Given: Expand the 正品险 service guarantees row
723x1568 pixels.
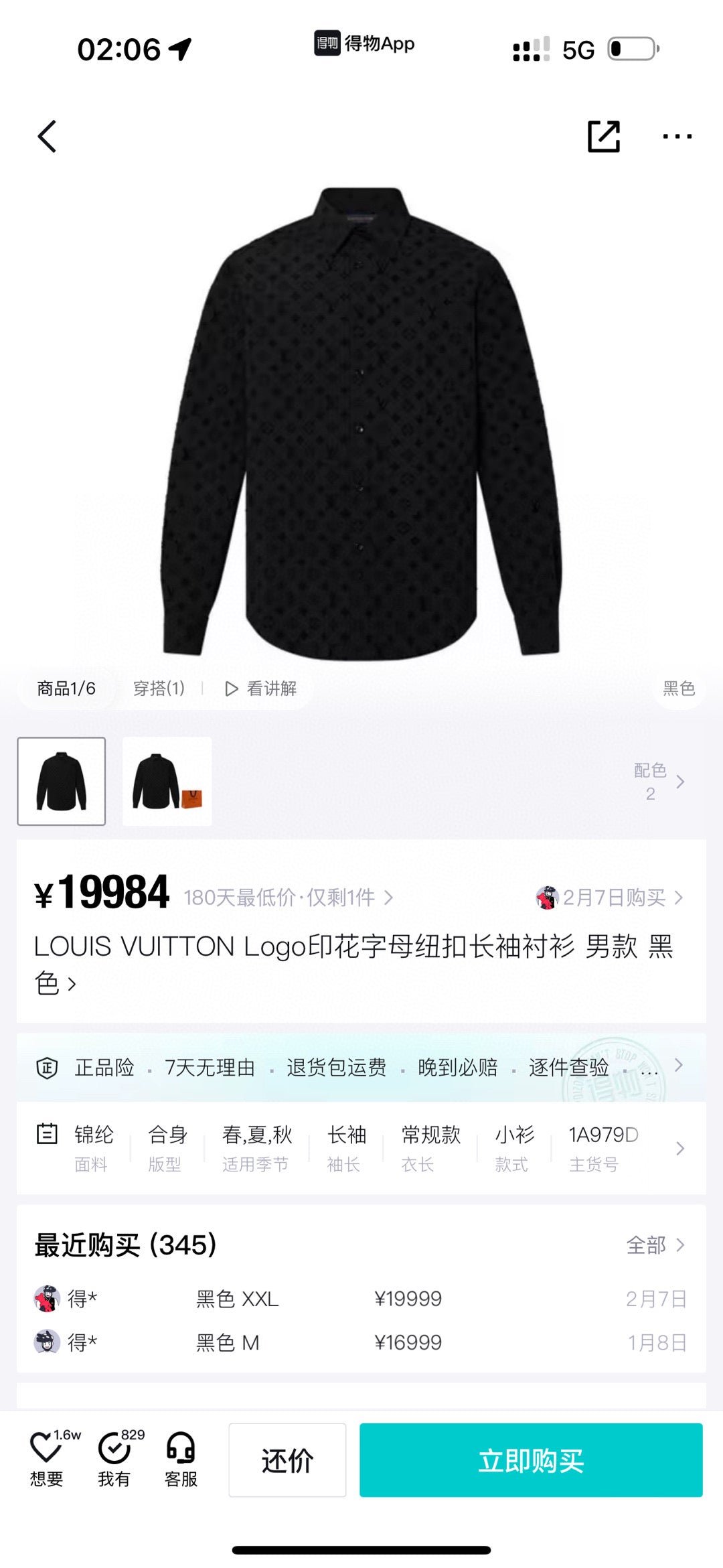Looking at the screenshot, I should (361, 1068).
